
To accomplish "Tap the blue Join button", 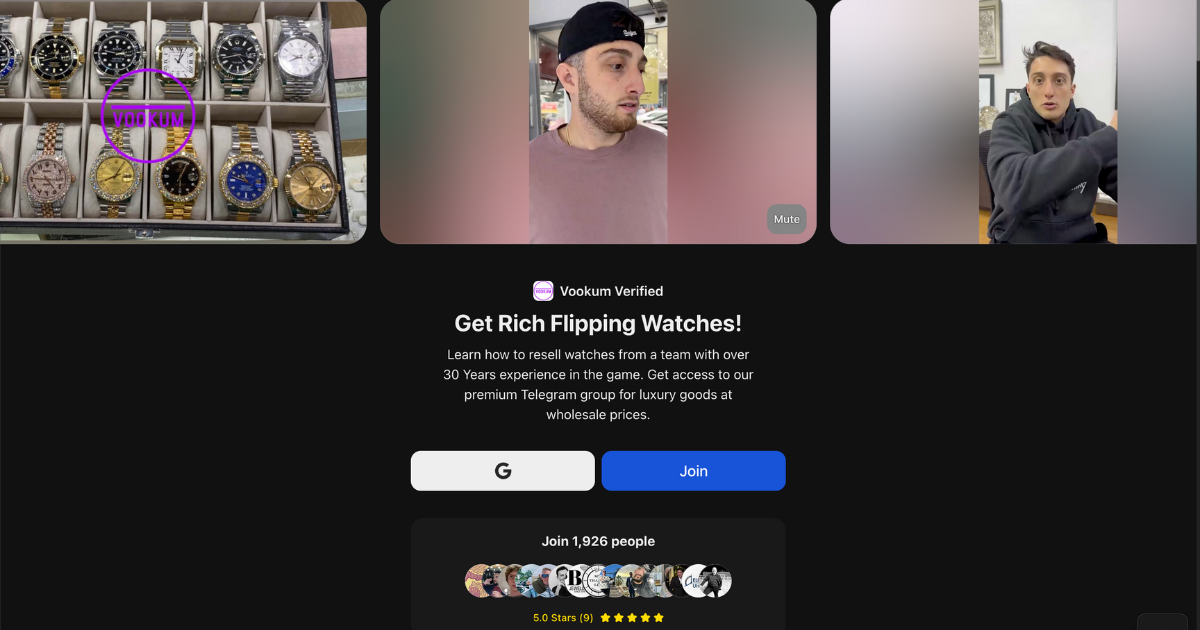I will click(693, 471).
